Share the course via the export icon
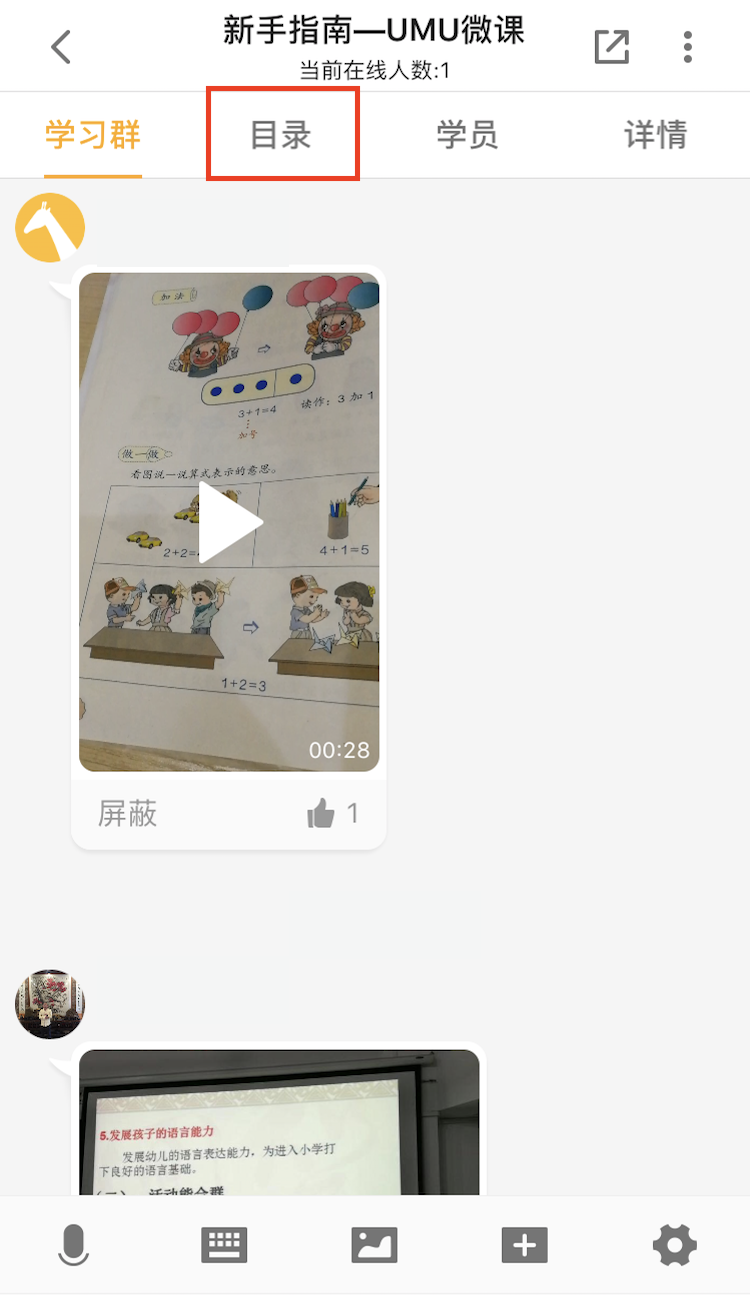 coord(611,47)
